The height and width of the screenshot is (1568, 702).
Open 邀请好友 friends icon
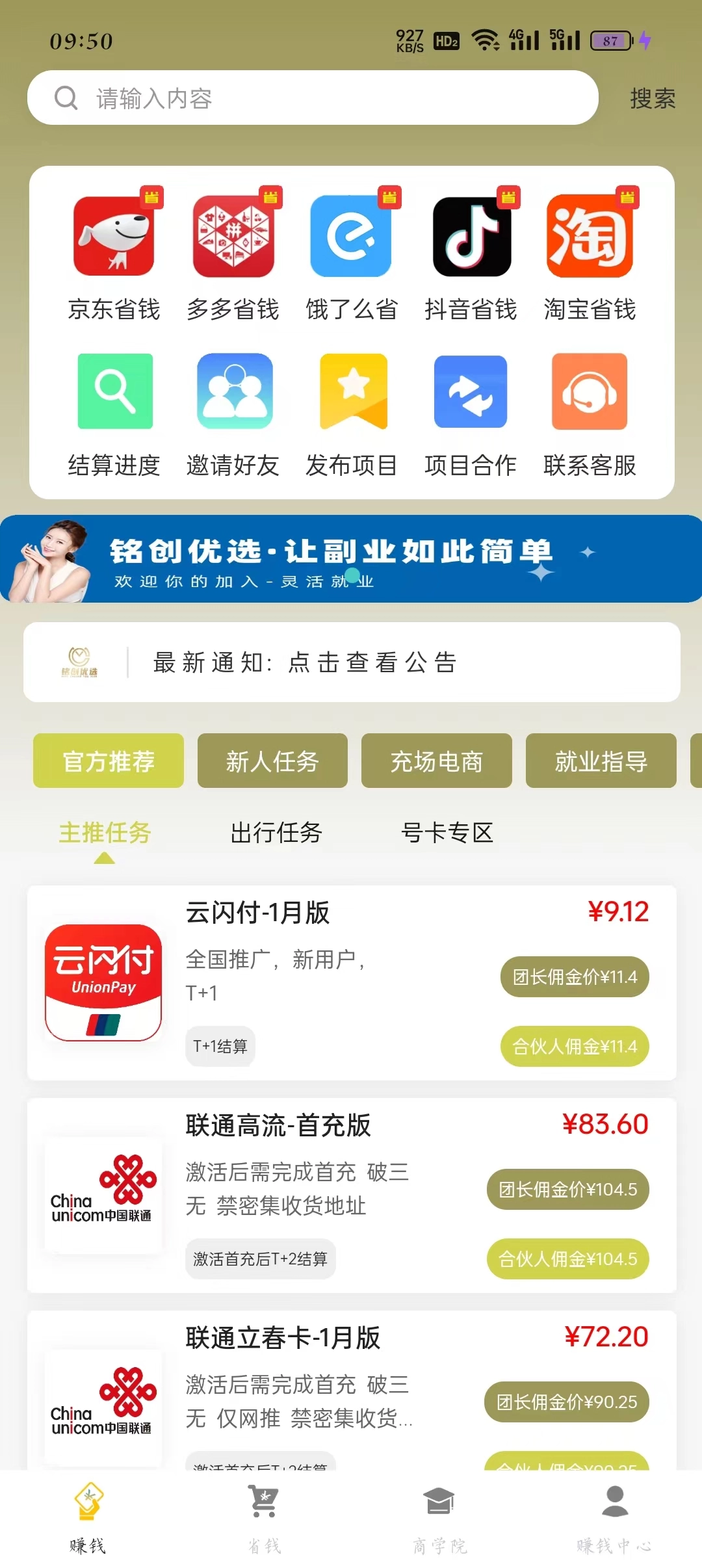(233, 391)
